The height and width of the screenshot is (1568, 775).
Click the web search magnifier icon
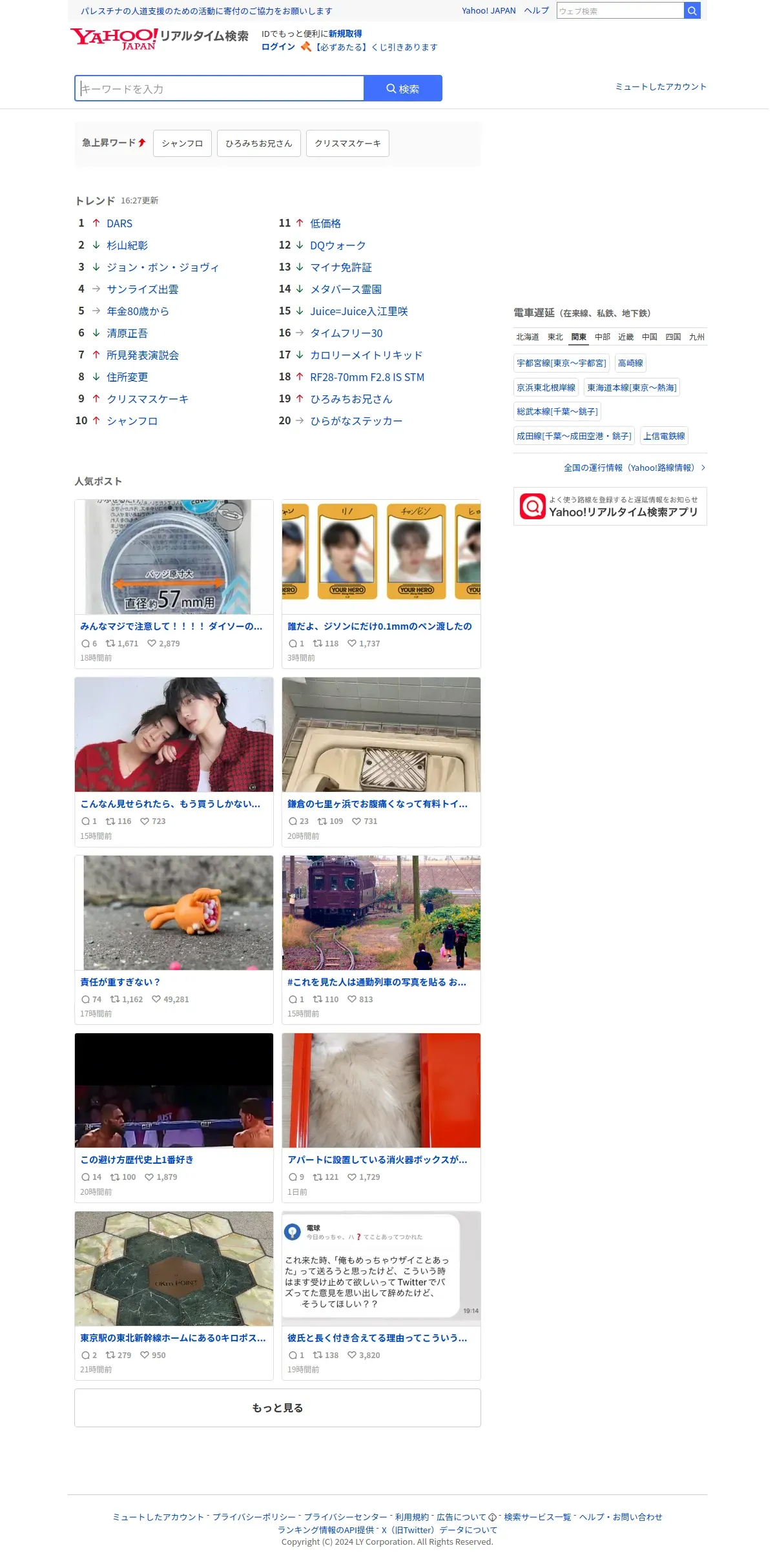(692, 10)
